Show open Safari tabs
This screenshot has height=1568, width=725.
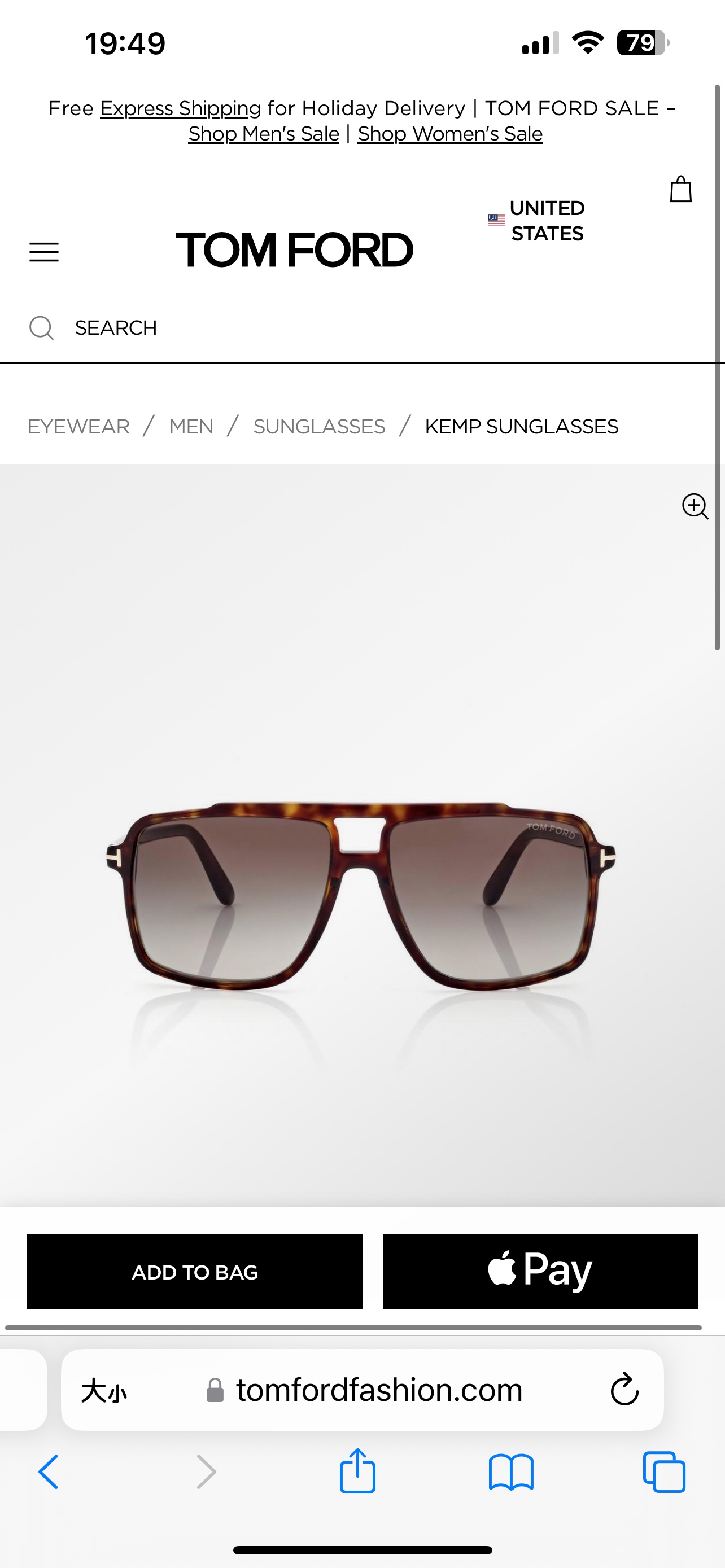point(663,1472)
